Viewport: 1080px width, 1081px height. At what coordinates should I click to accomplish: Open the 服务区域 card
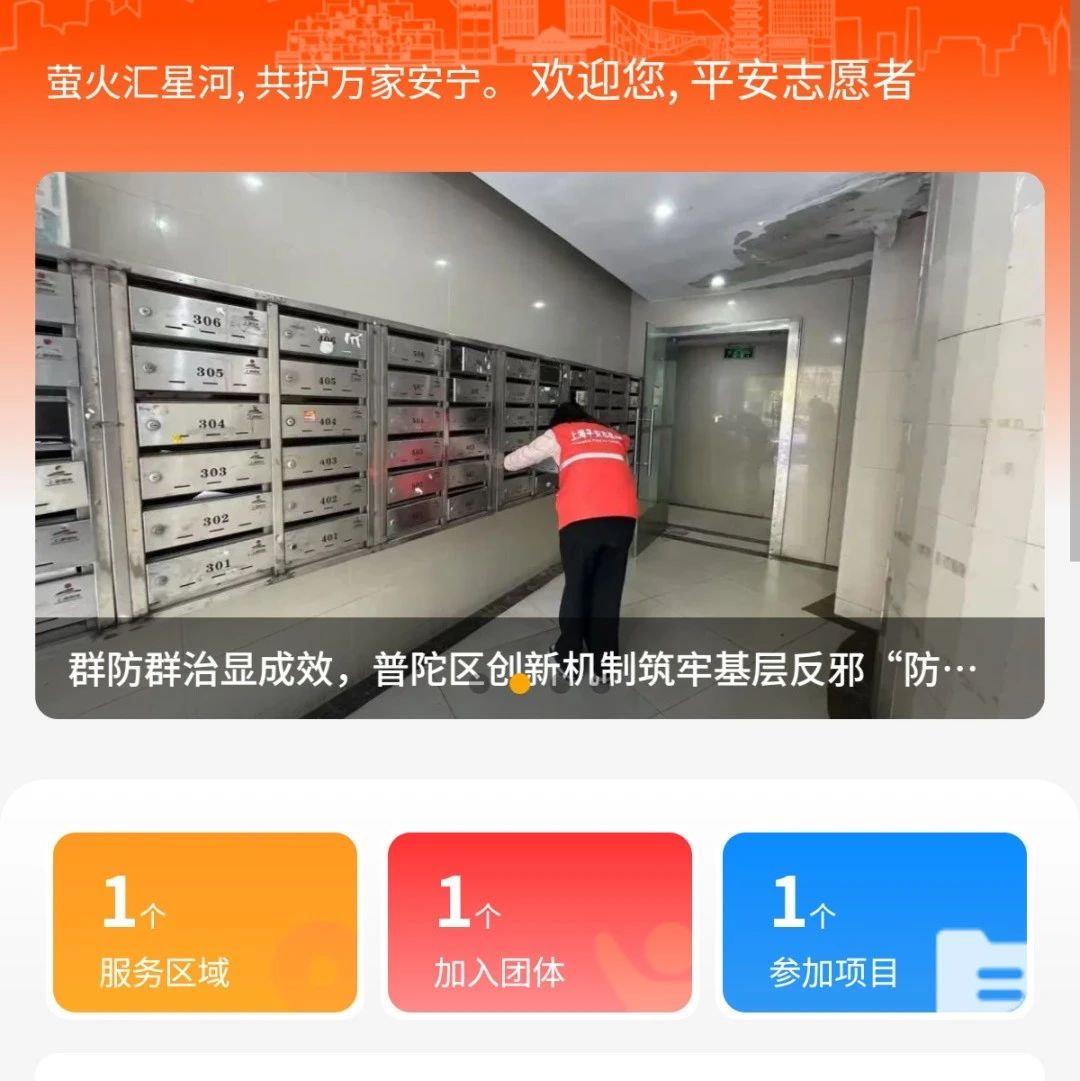tap(205, 922)
